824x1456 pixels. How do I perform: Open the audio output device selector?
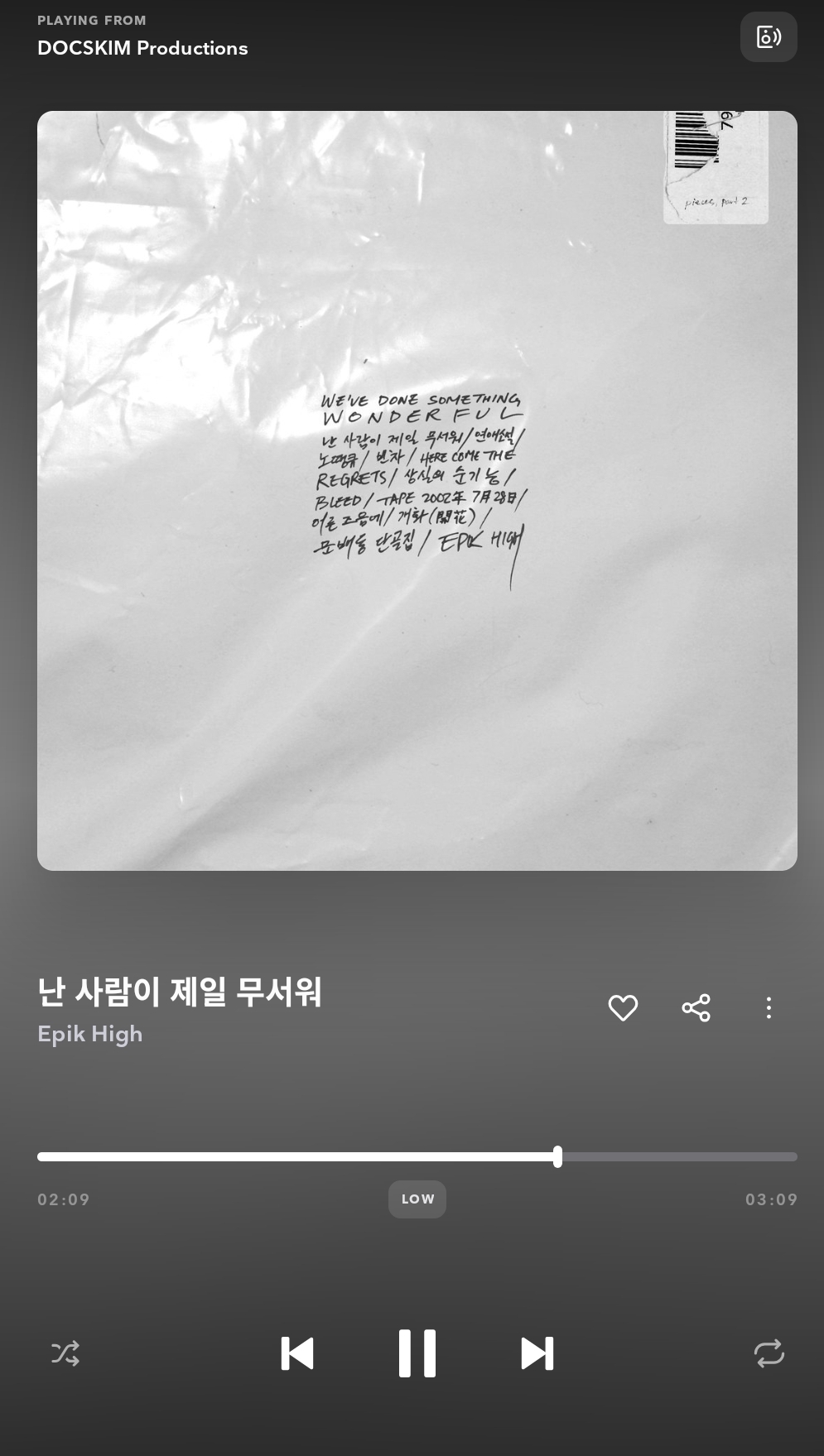[x=768, y=37]
